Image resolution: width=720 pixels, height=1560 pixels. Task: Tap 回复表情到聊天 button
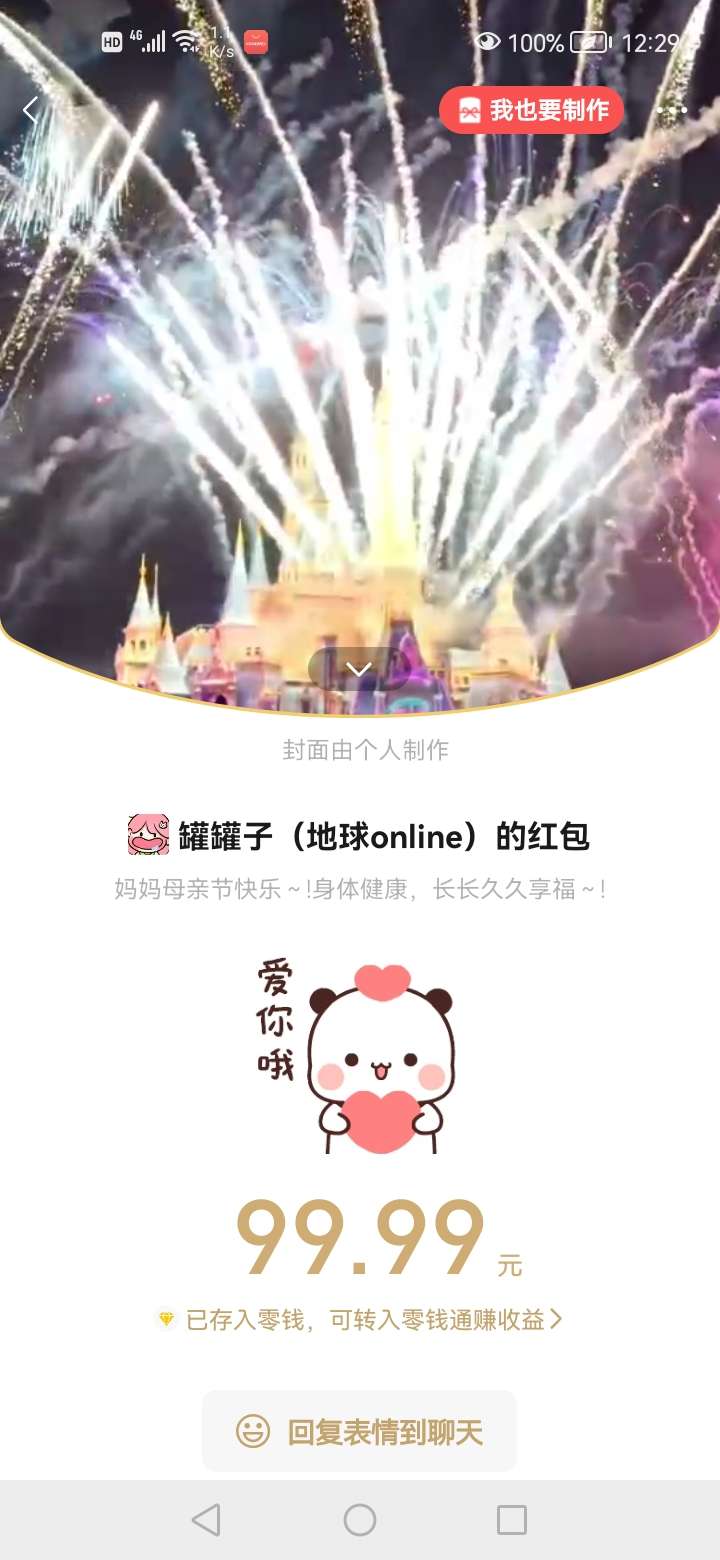click(360, 1432)
